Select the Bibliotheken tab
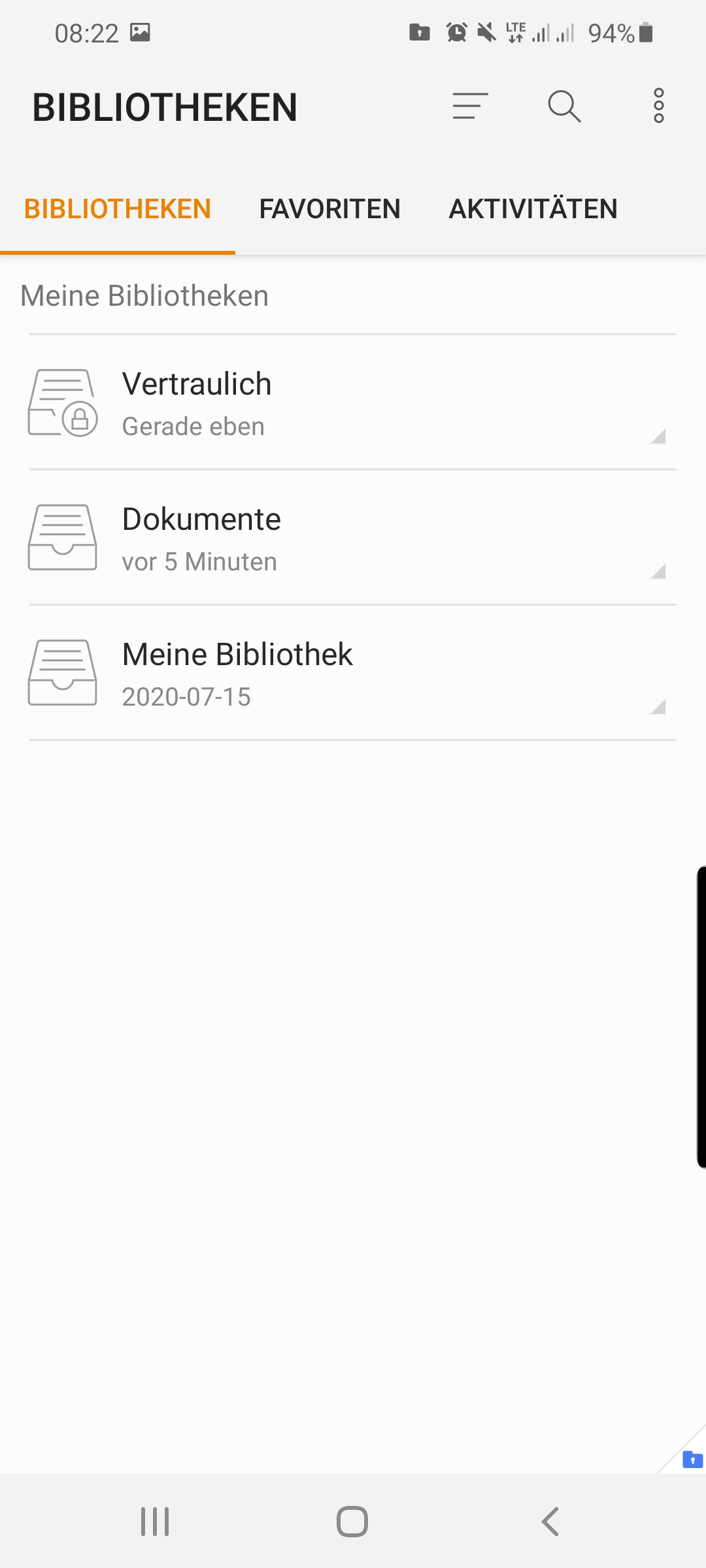 point(118,209)
